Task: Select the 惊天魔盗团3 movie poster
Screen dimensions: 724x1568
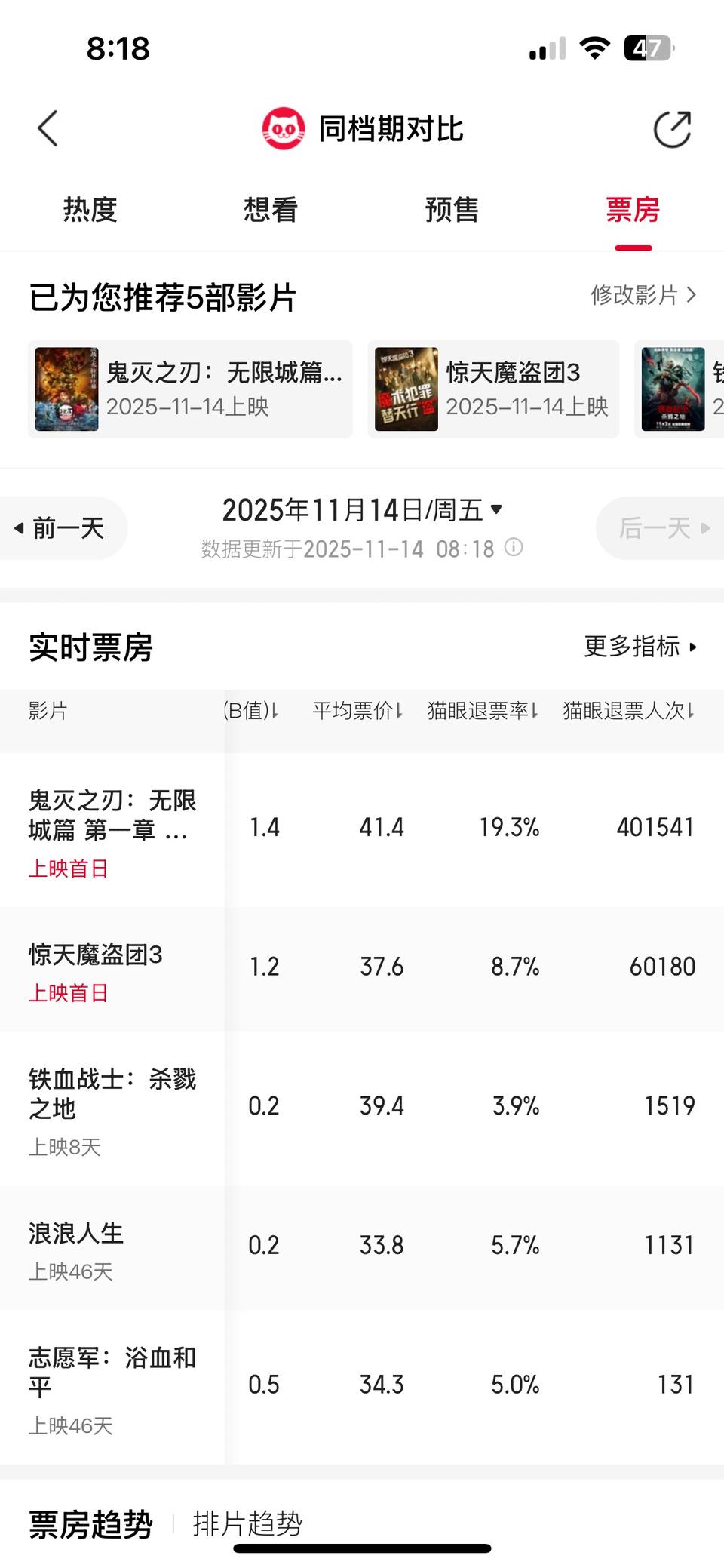Action: (406, 389)
